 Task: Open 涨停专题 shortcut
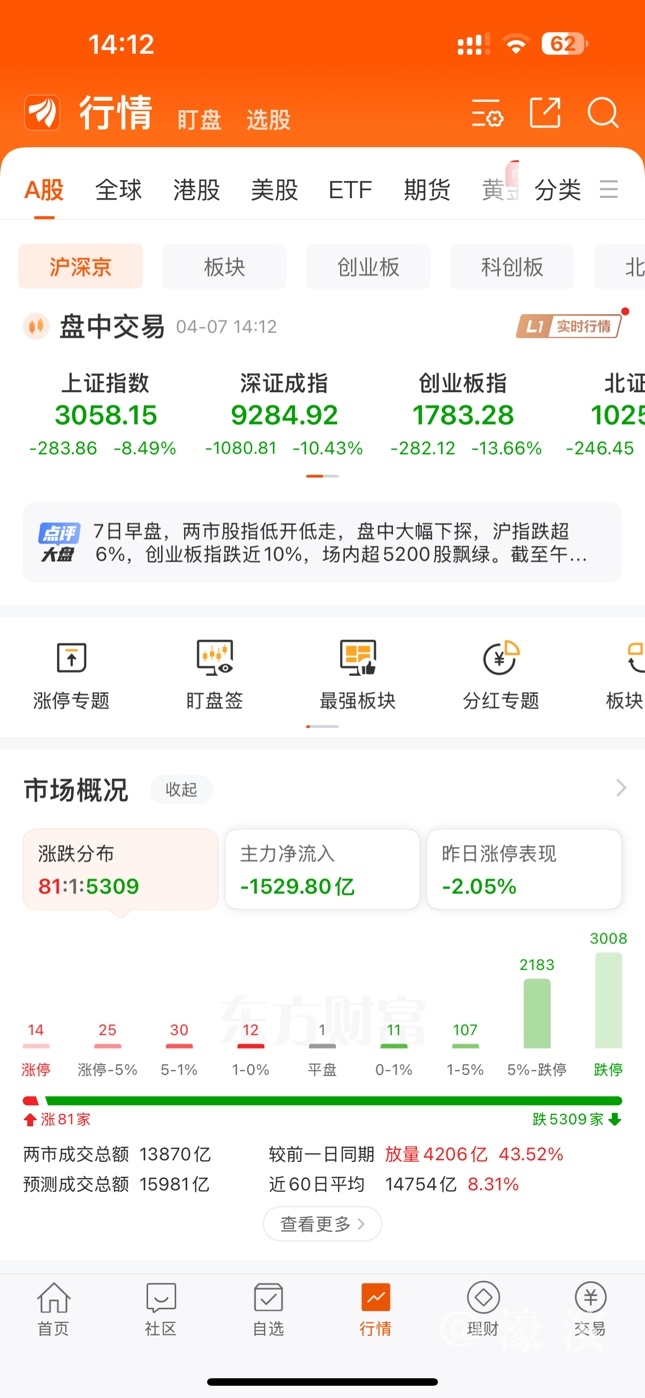coord(71,674)
